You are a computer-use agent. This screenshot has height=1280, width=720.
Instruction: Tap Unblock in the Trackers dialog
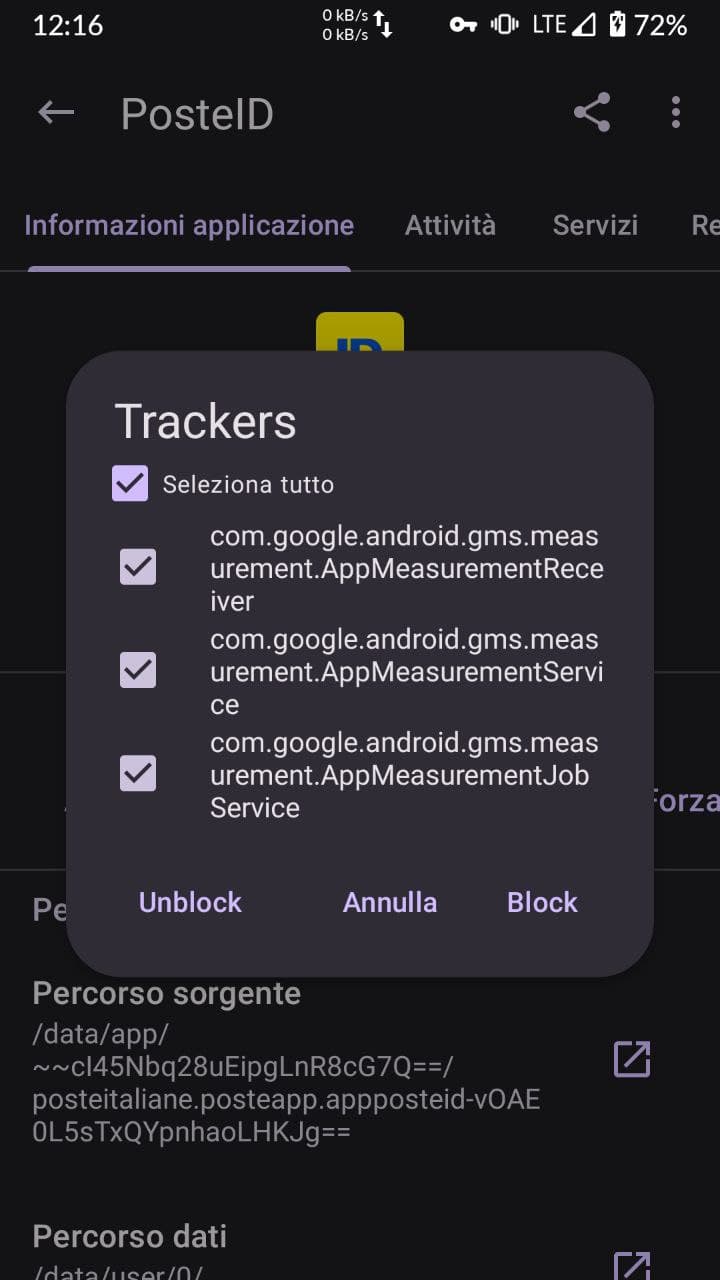point(190,902)
